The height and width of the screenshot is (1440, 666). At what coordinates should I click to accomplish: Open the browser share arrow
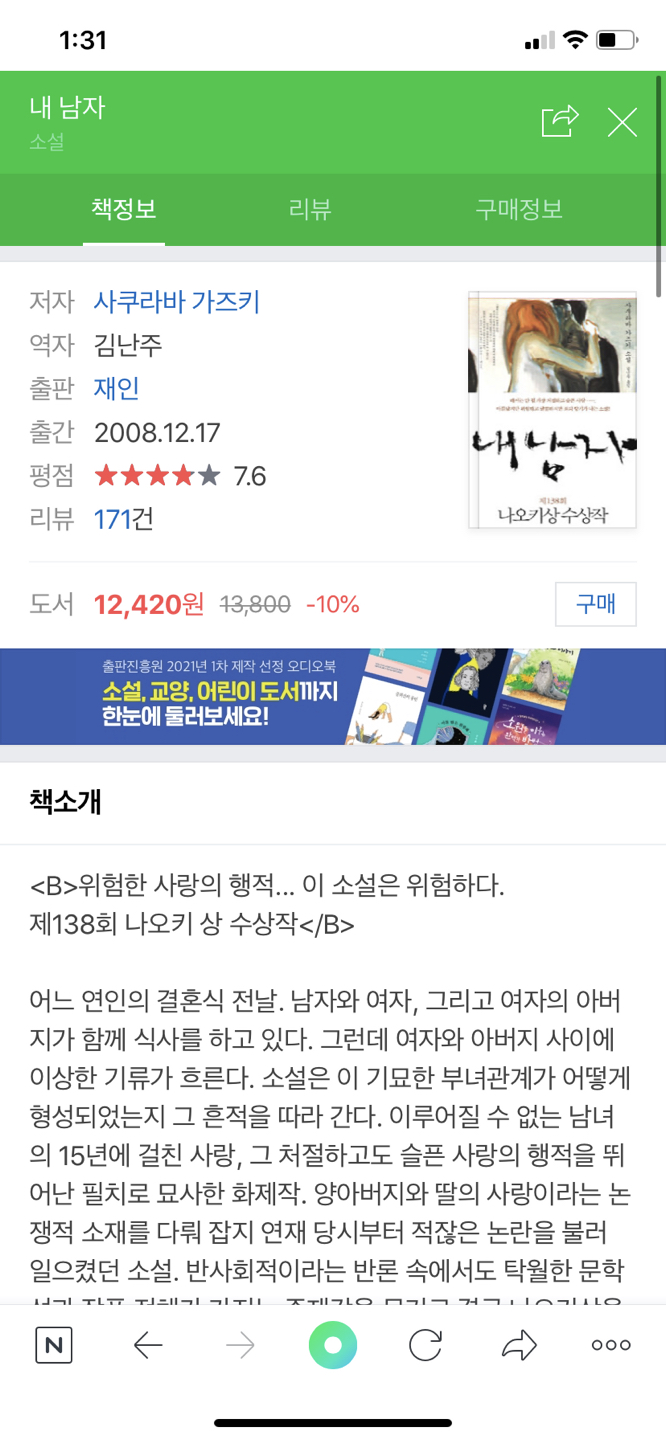tap(519, 1345)
